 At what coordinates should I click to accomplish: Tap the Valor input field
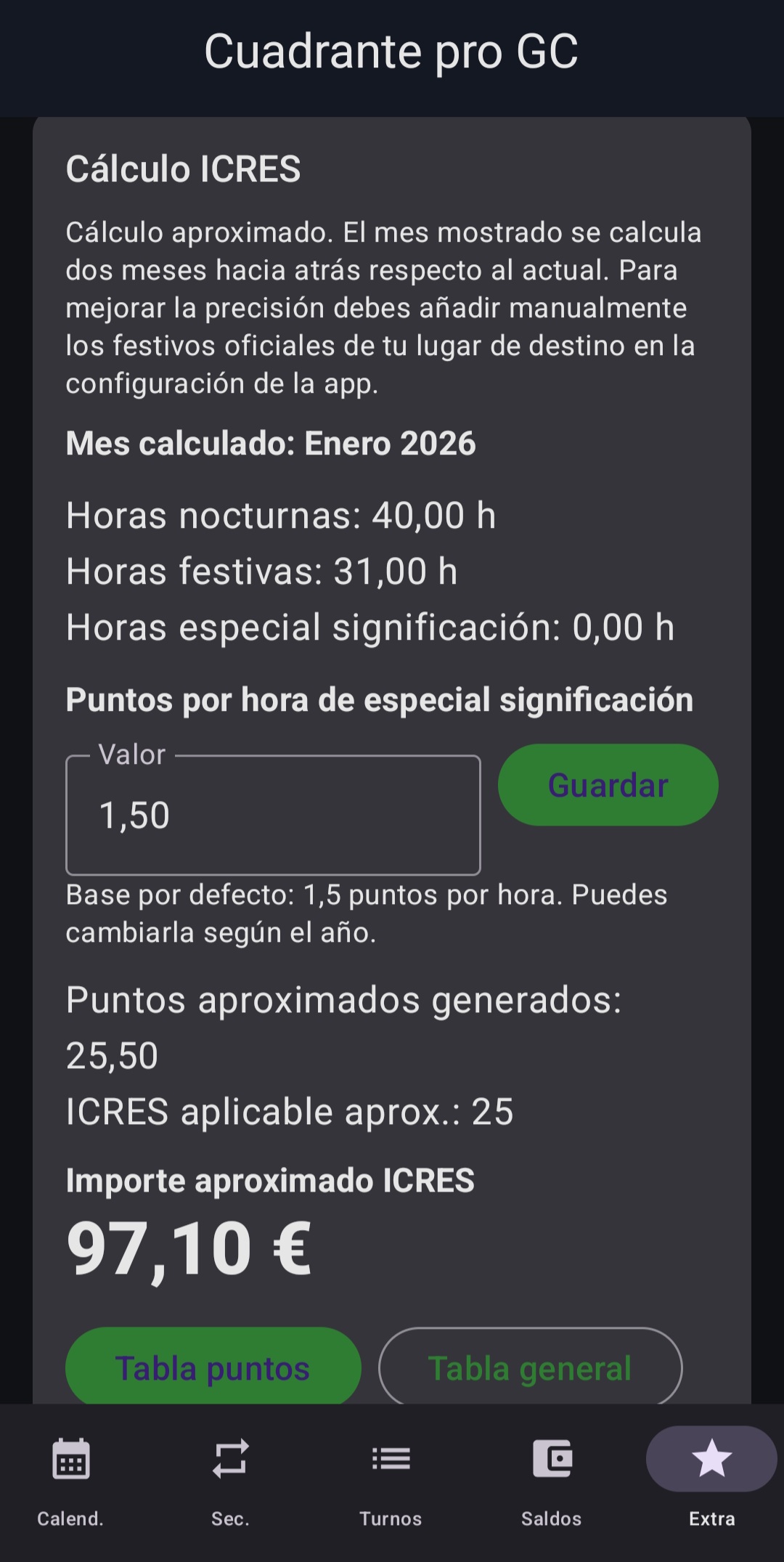pos(273,815)
